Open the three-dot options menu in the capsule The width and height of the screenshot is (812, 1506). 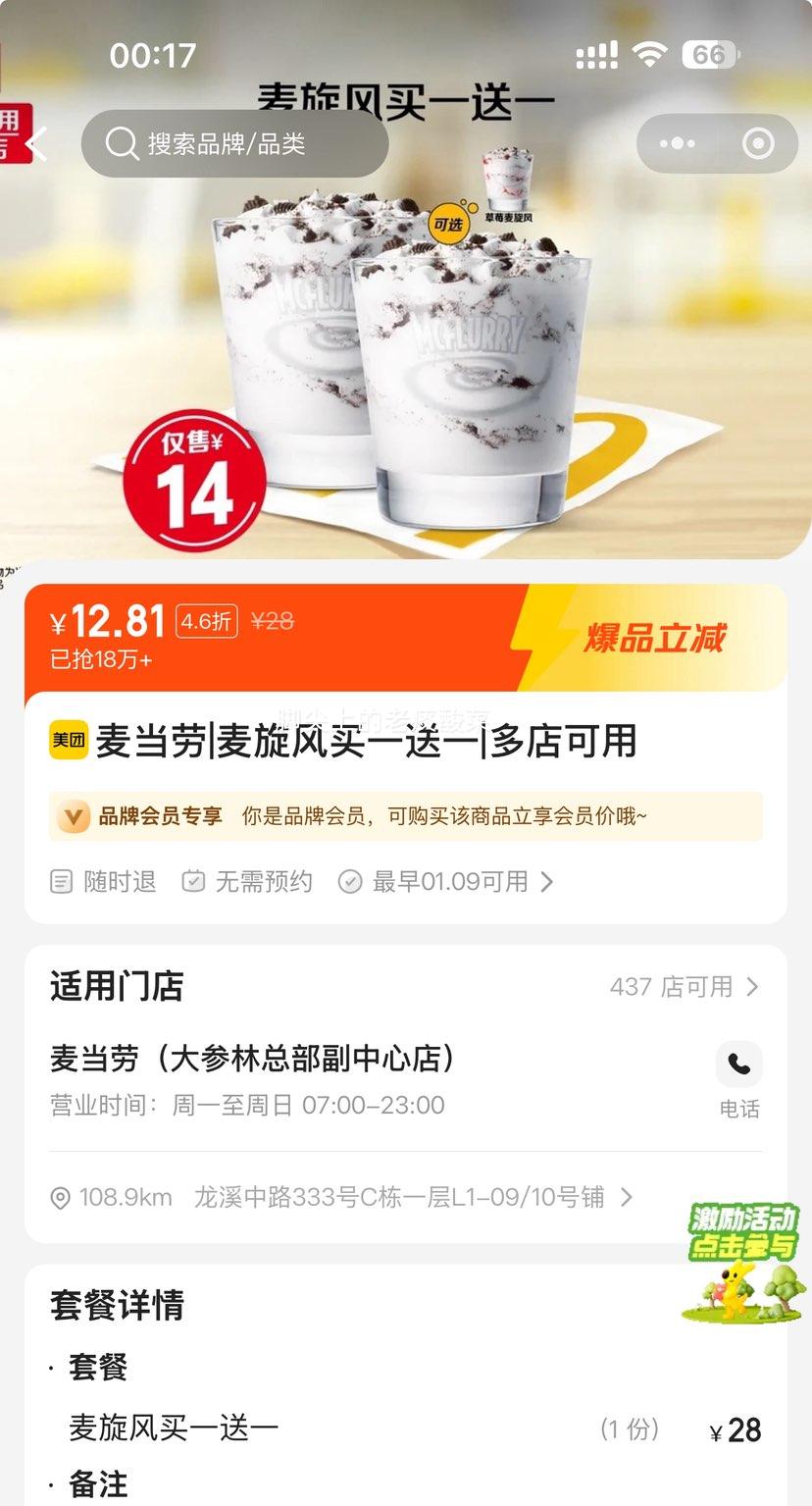(679, 143)
